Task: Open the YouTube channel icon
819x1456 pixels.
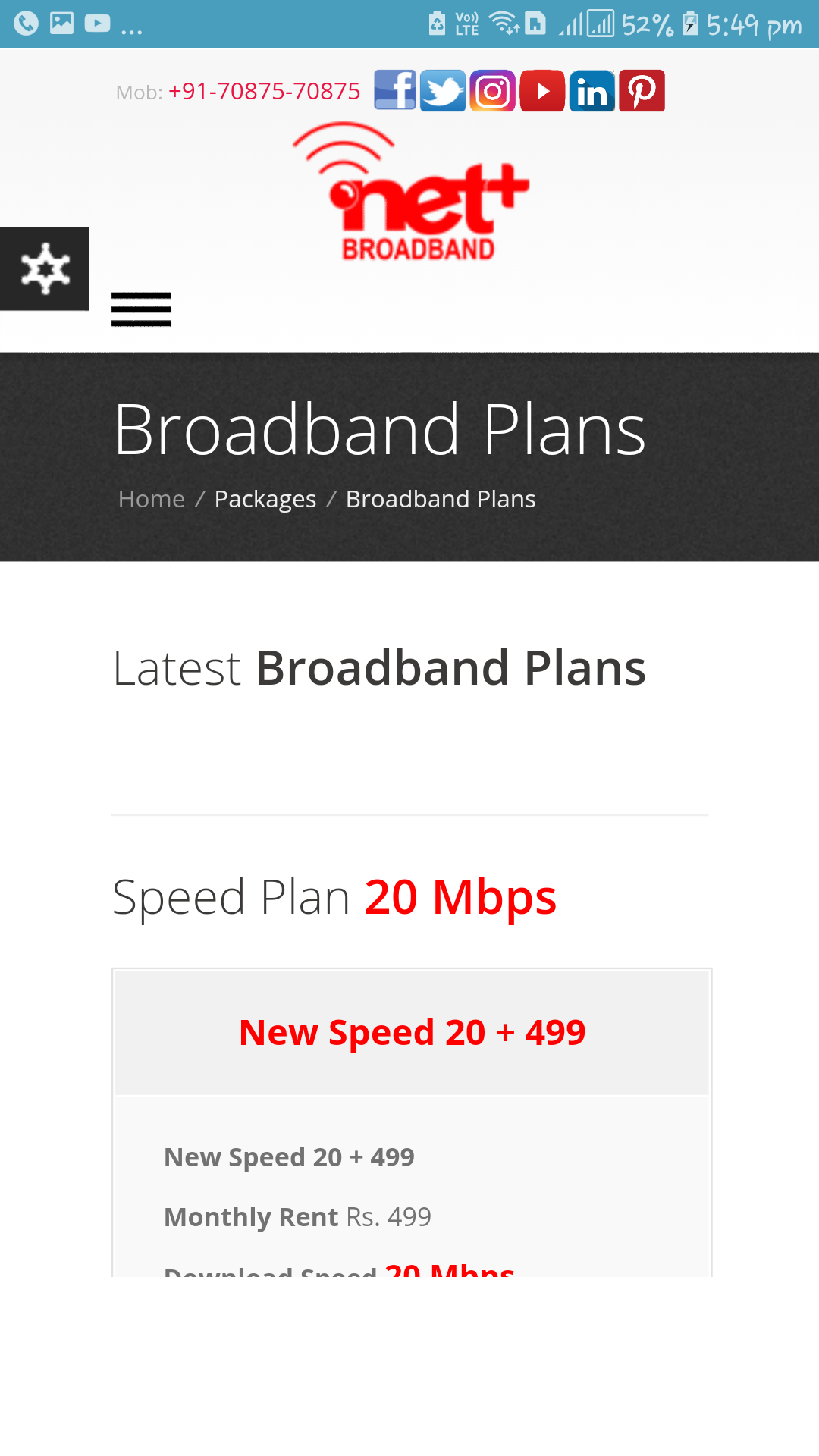Action: pos(542,90)
